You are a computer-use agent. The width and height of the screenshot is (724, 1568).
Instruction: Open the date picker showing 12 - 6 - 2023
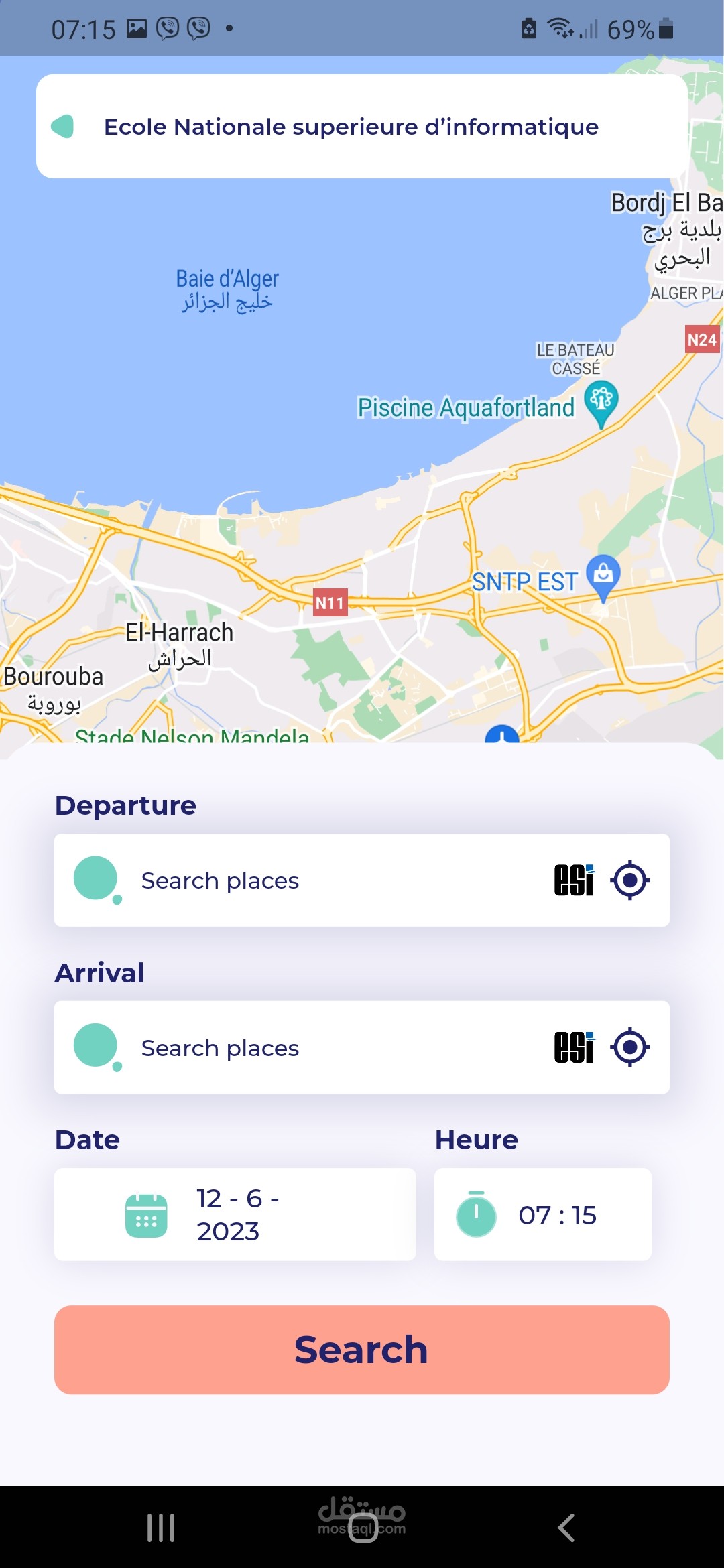(x=235, y=1214)
